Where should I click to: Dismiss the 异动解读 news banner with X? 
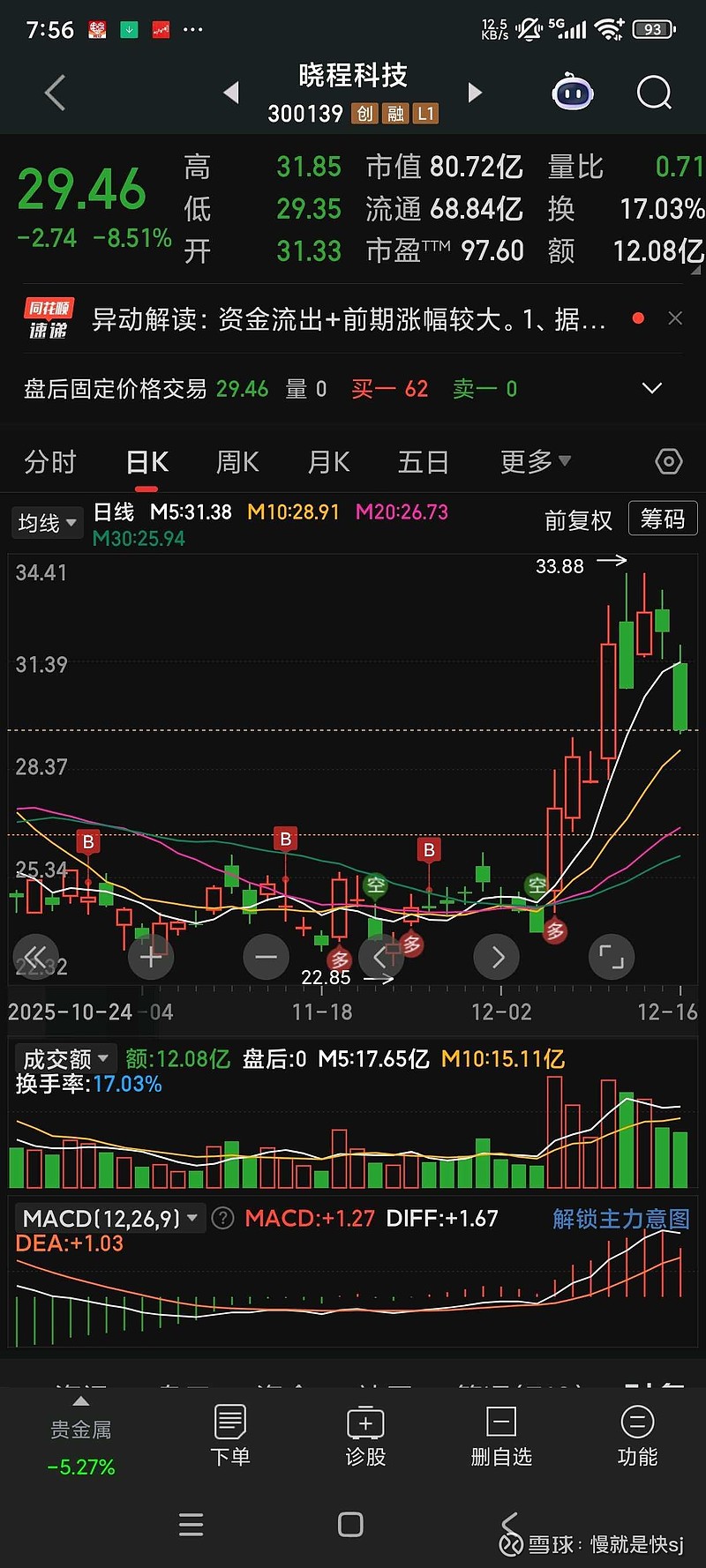tap(675, 317)
